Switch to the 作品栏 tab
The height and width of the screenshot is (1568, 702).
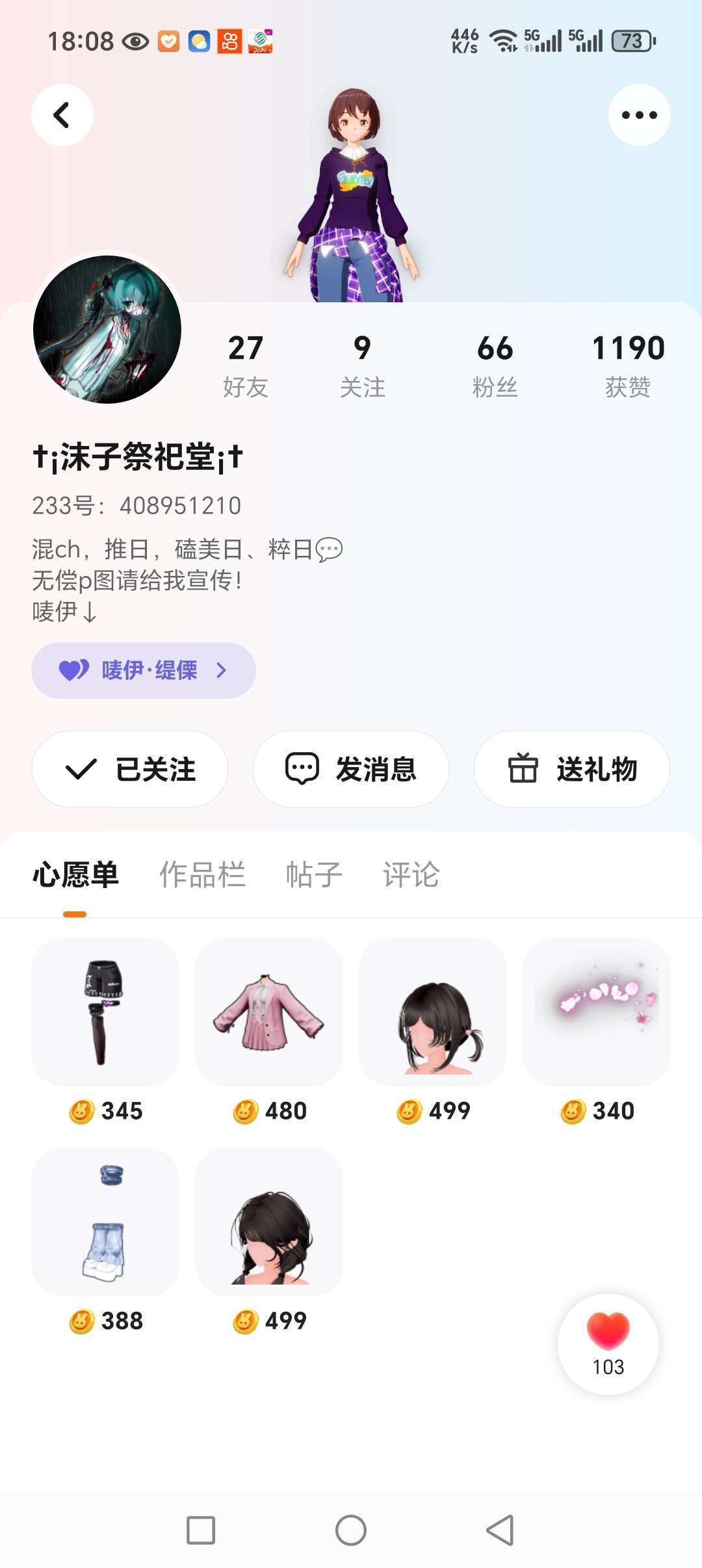[202, 874]
